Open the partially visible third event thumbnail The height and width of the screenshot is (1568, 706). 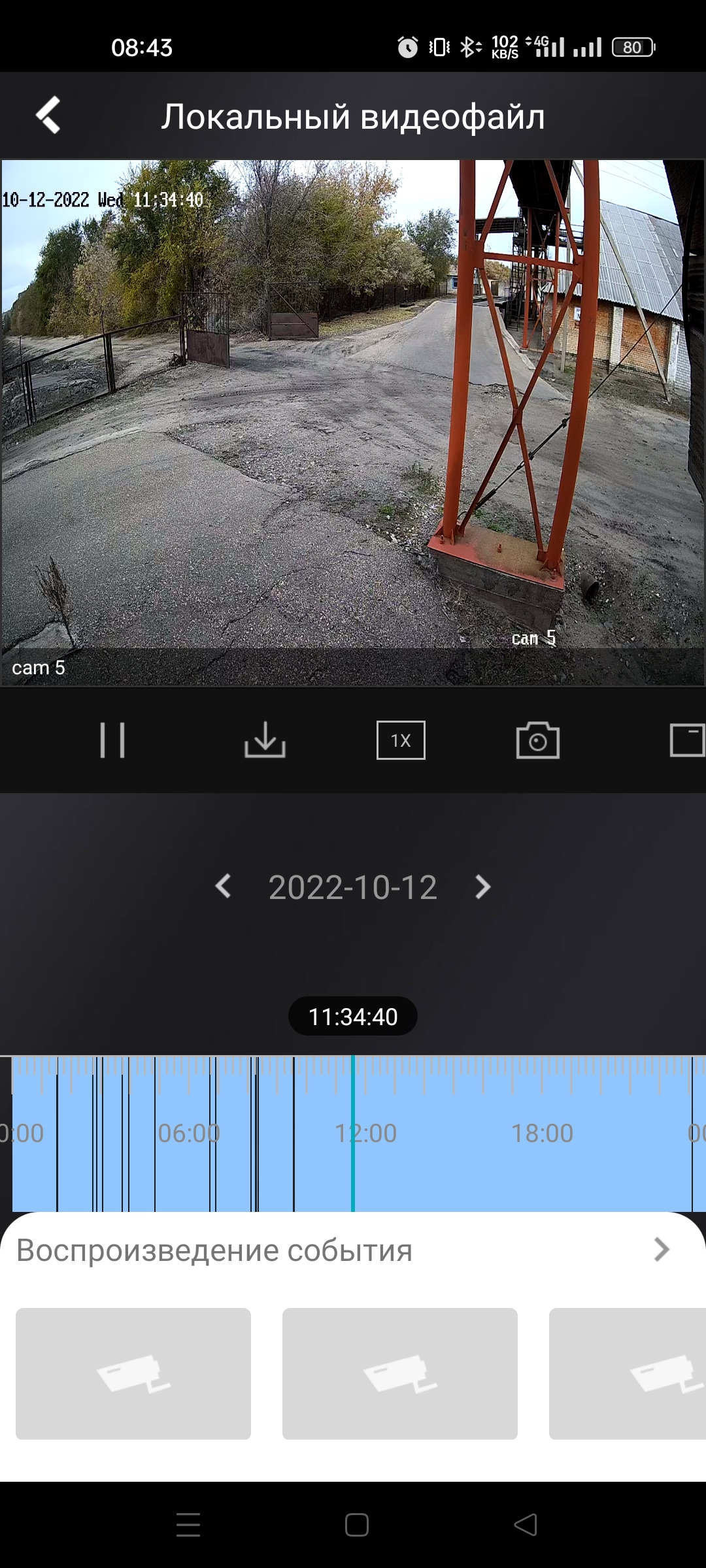628,1373
